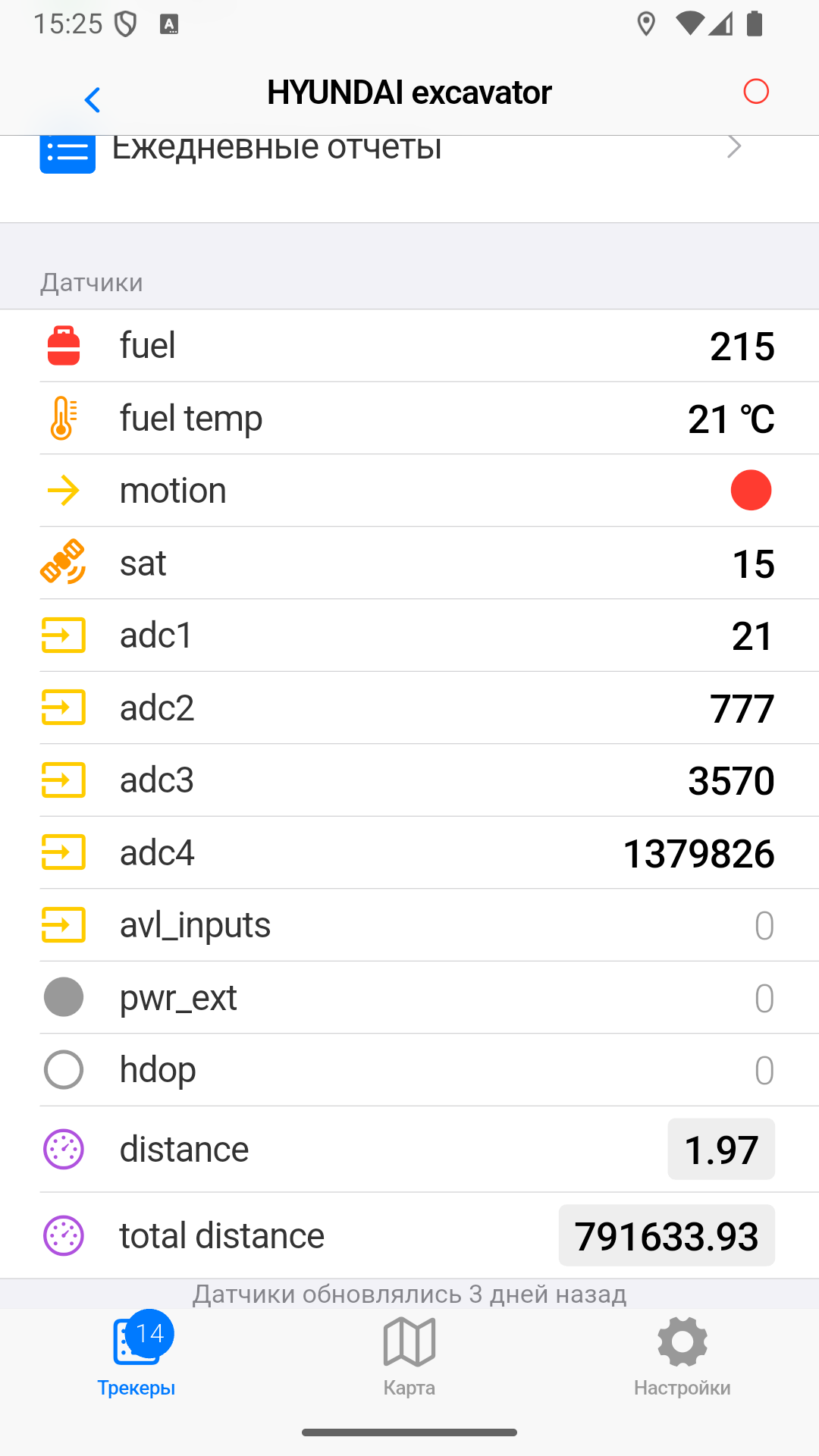Open the Настройки tab
Screen dimensions: 819x1456
click(682, 1356)
